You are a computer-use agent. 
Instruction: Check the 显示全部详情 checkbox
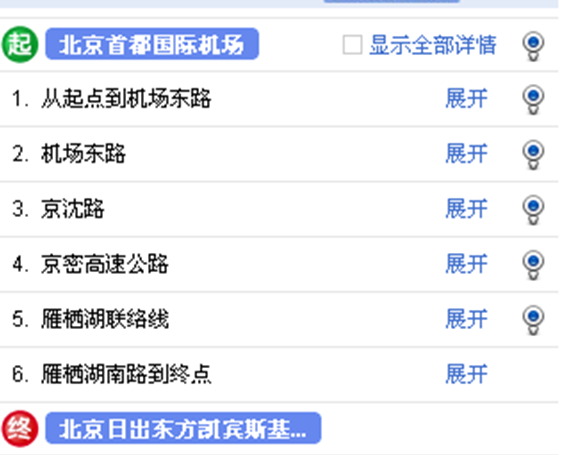(352, 45)
